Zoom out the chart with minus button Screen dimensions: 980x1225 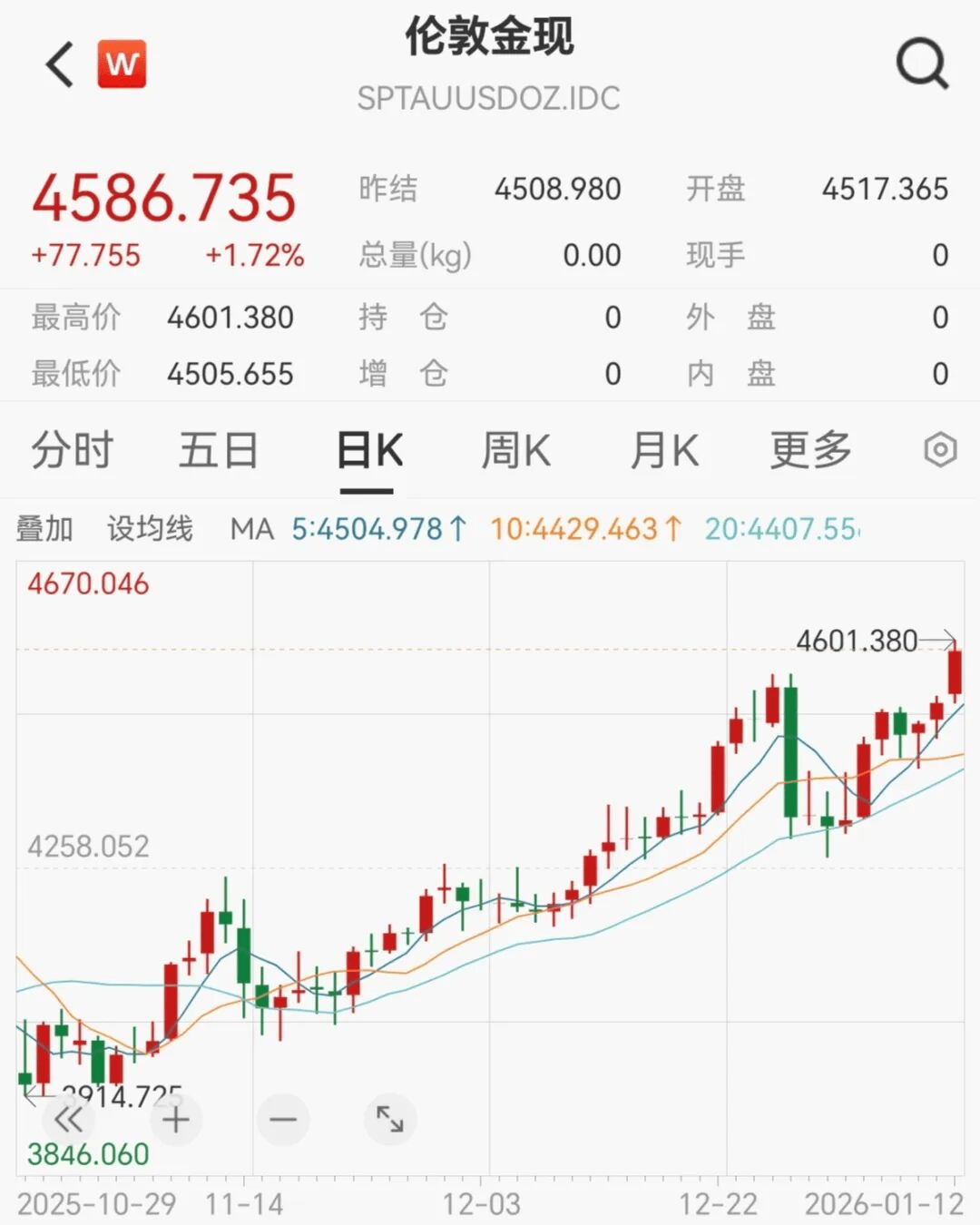(283, 1120)
